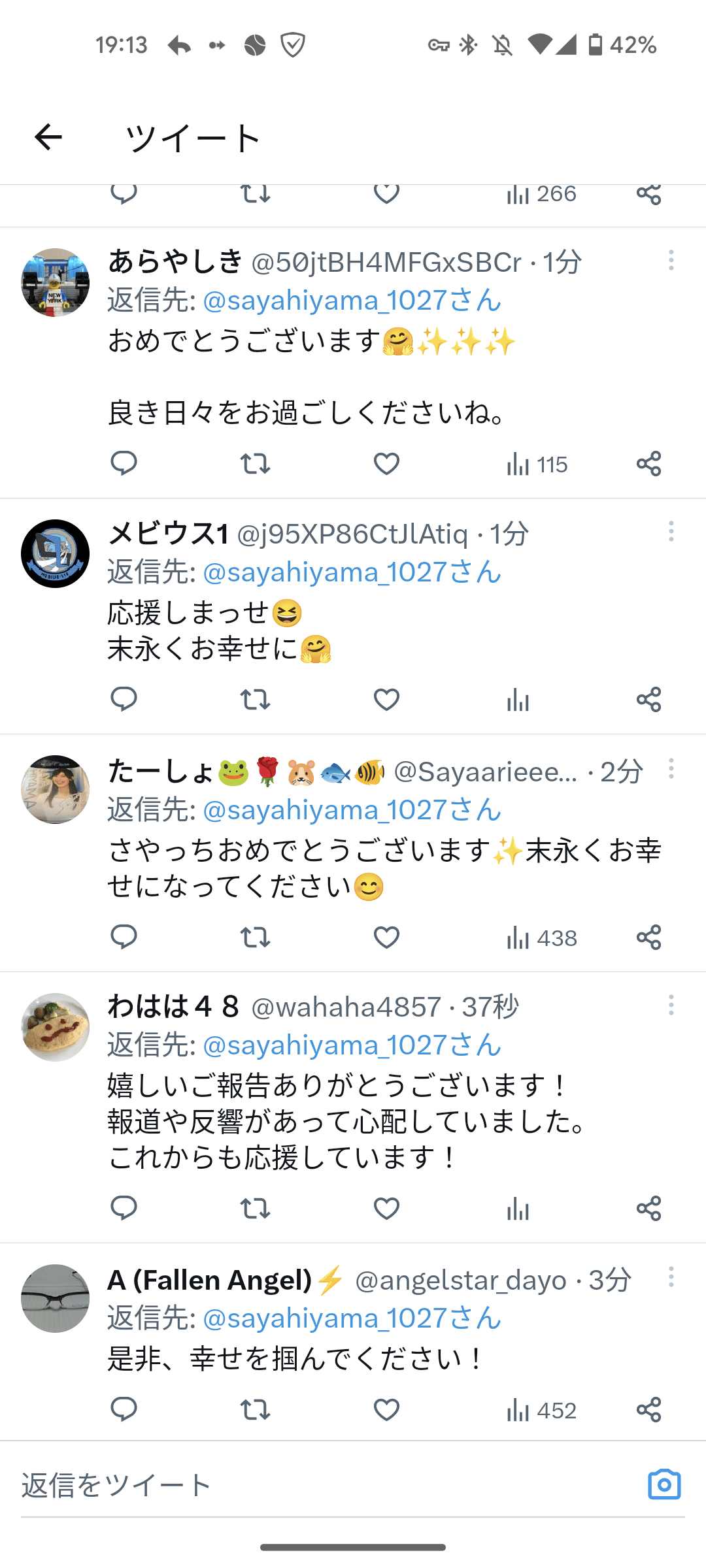Screen dimensions: 706x1568
Task: Open the overflow menu on あらやしき's reply
Action: 671,261
